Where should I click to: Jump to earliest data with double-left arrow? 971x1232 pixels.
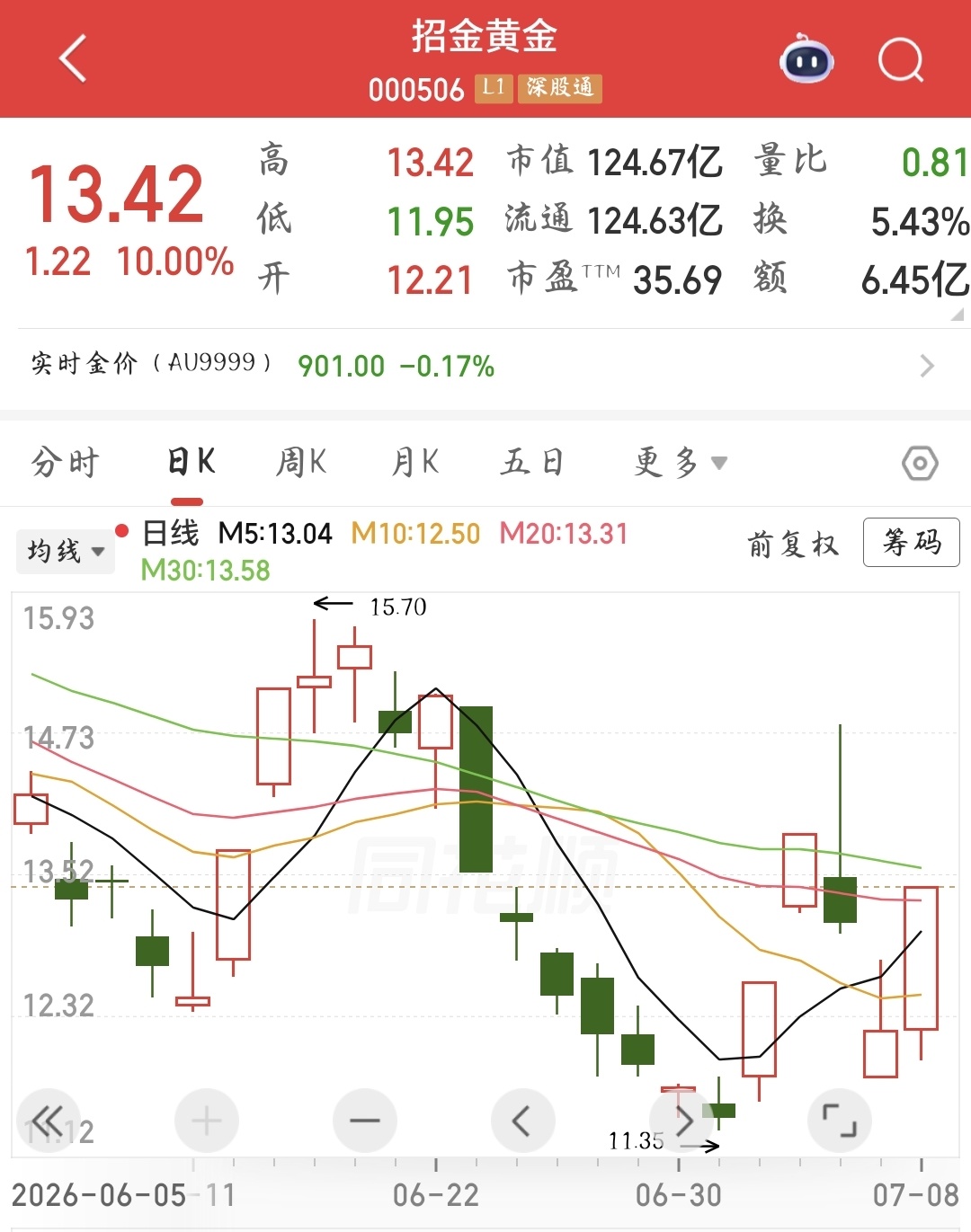[x=48, y=1121]
